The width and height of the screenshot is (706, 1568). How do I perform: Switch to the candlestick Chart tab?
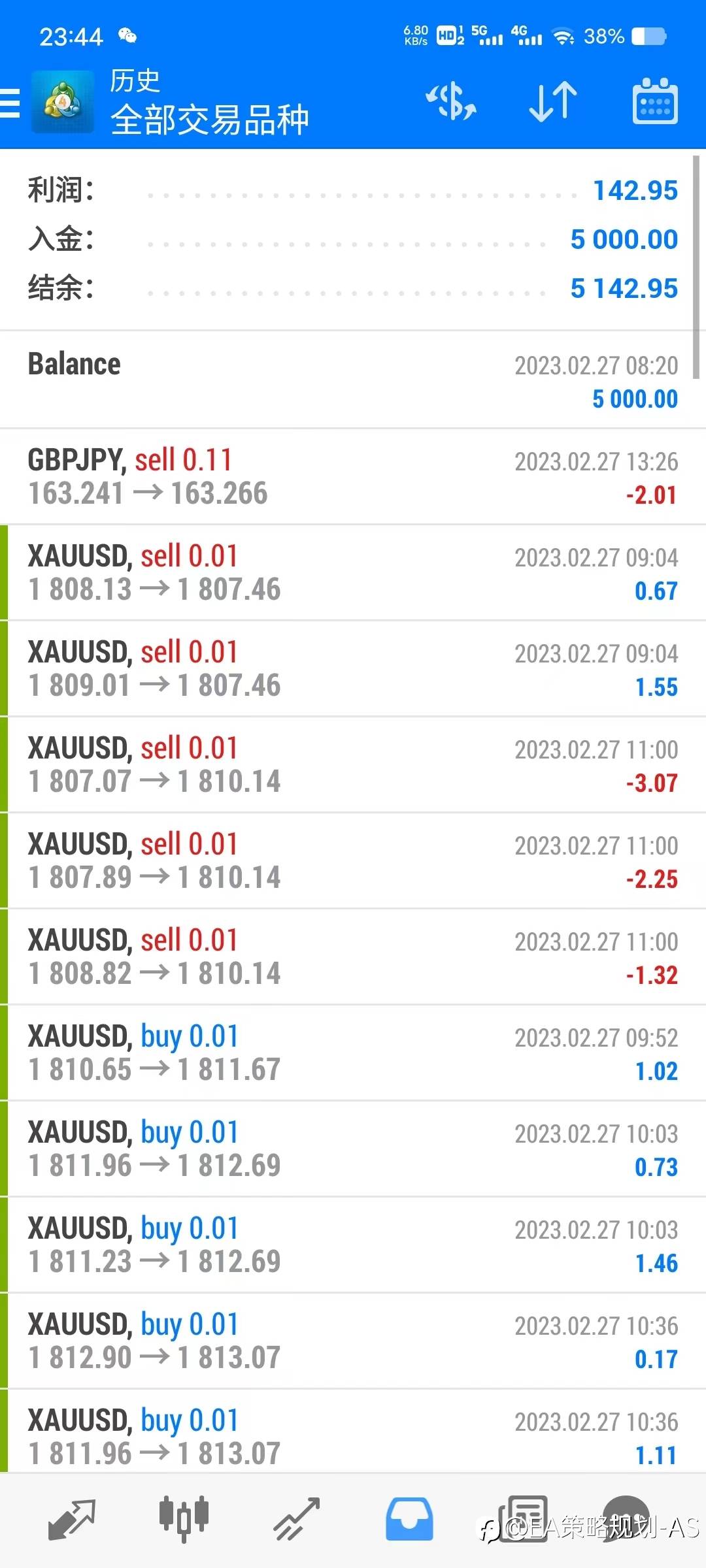pyautogui.click(x=184, y=1519)
